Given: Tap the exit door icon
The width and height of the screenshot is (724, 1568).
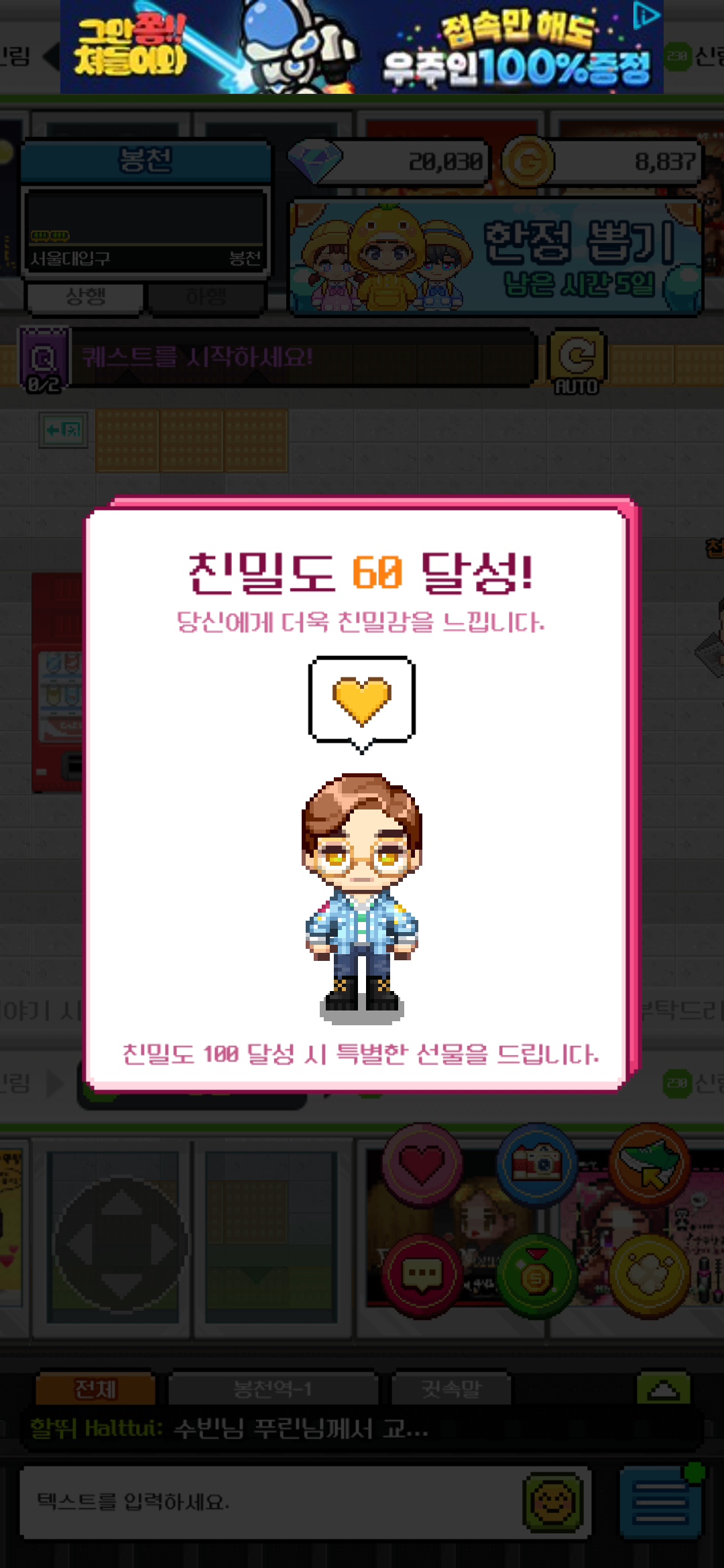Looking at the screenshot, I should [63, 430].
